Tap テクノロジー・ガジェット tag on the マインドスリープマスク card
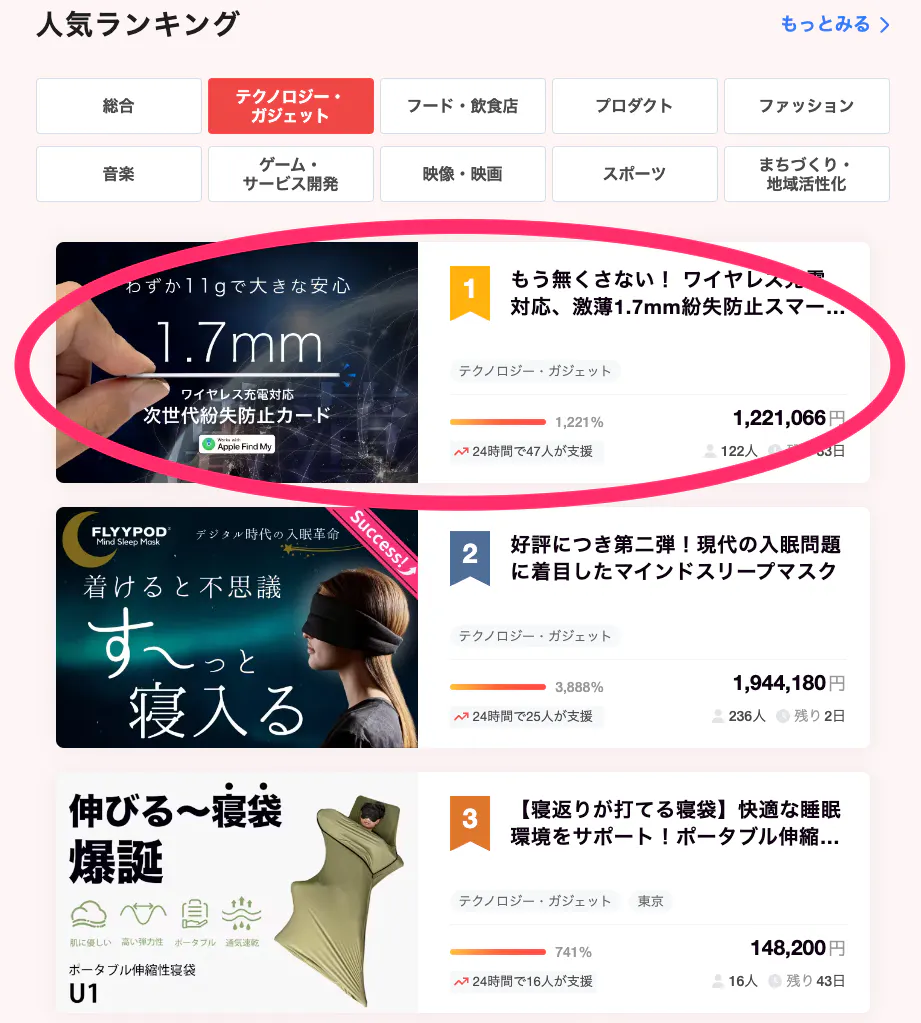Image resolution: width=921 pixels, height=1023 pixels. [x=535, y=636]
